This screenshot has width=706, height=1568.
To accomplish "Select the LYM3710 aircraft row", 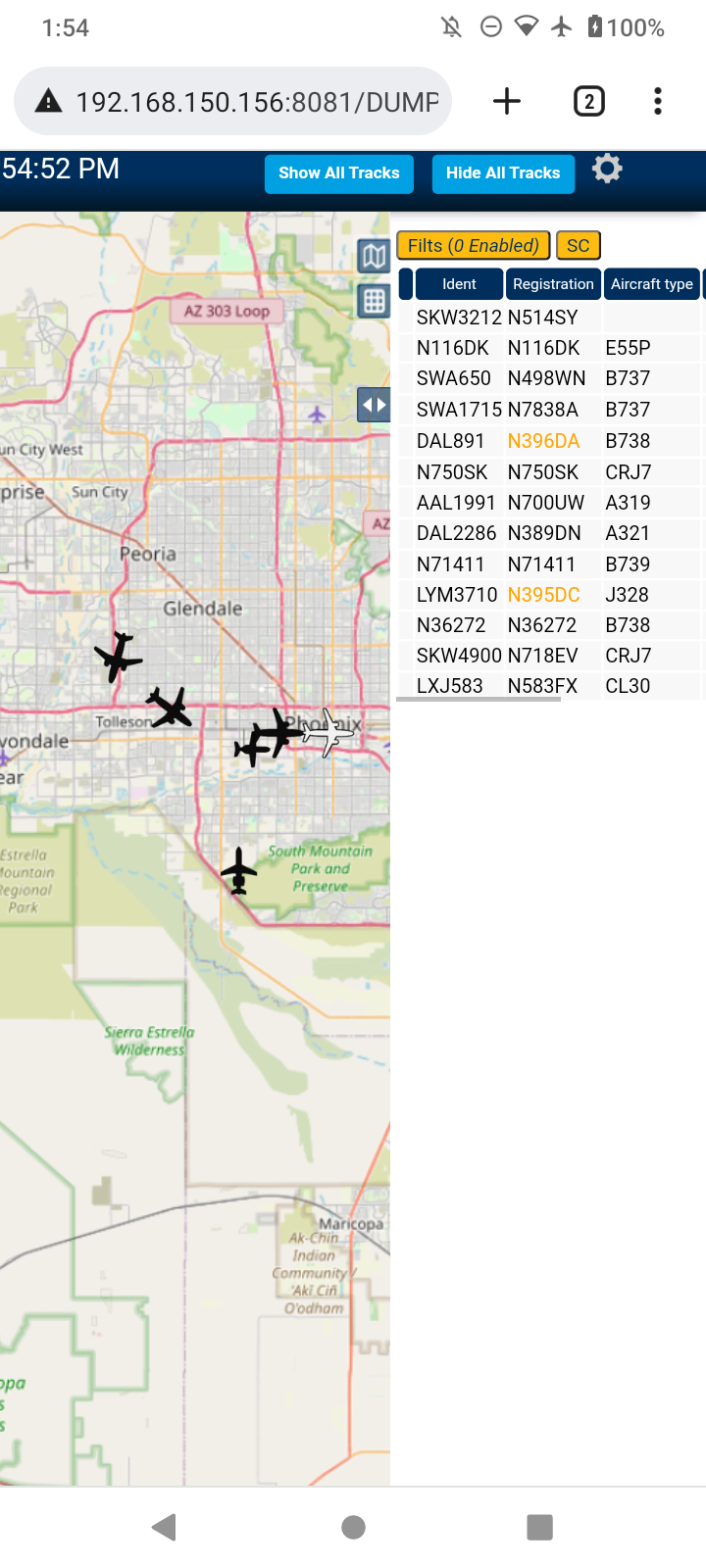I will click(552, 595).
